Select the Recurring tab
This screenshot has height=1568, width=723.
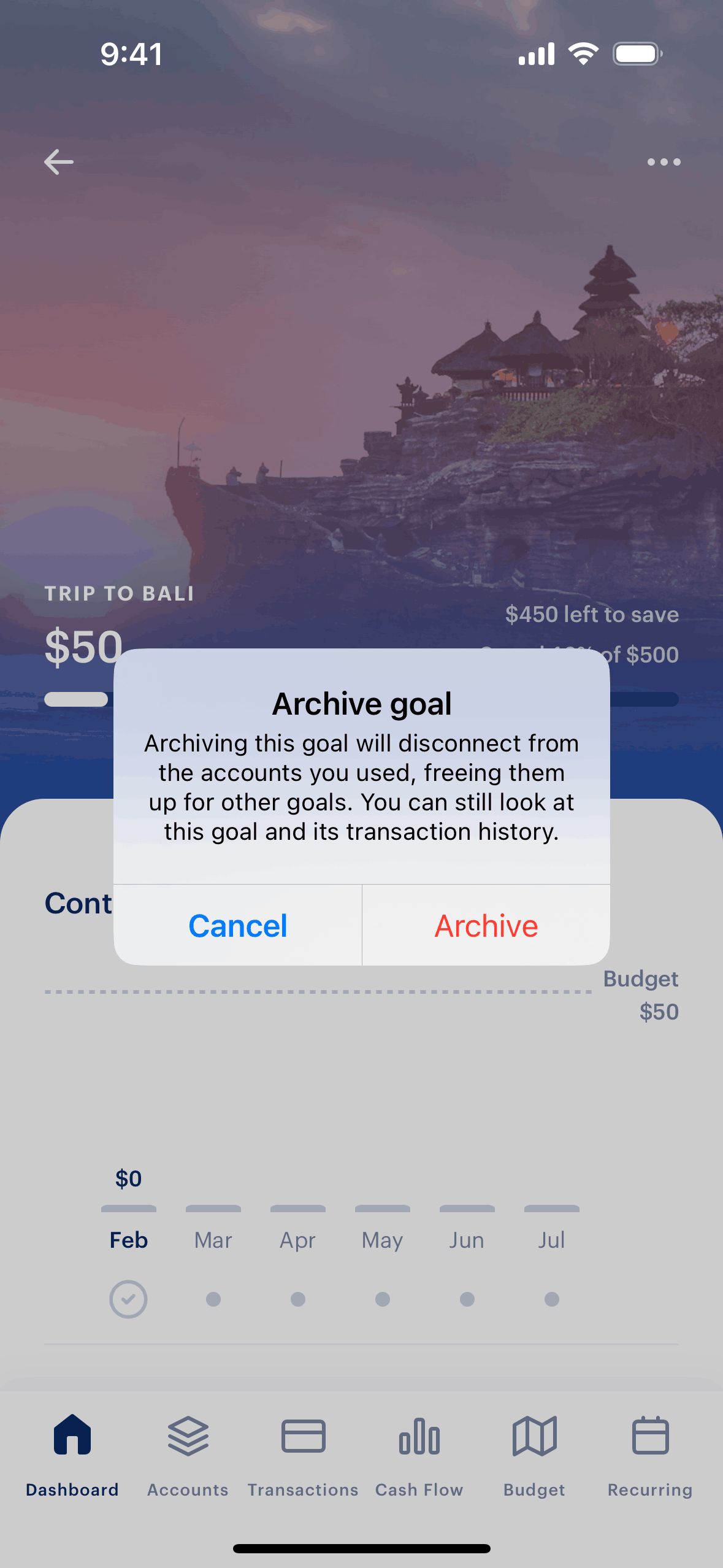(x=650, y=1455)
